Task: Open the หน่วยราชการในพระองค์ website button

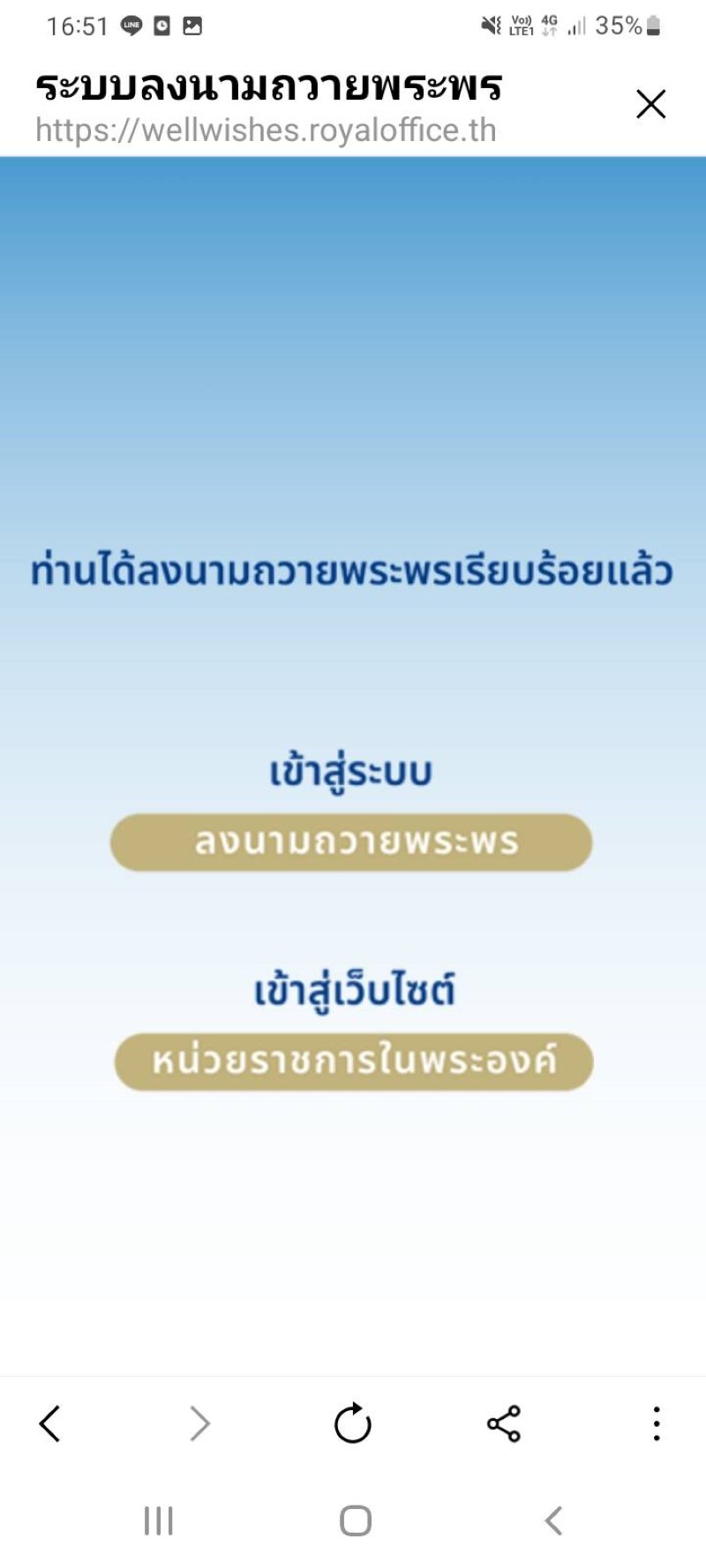Action: (353, 1062)
